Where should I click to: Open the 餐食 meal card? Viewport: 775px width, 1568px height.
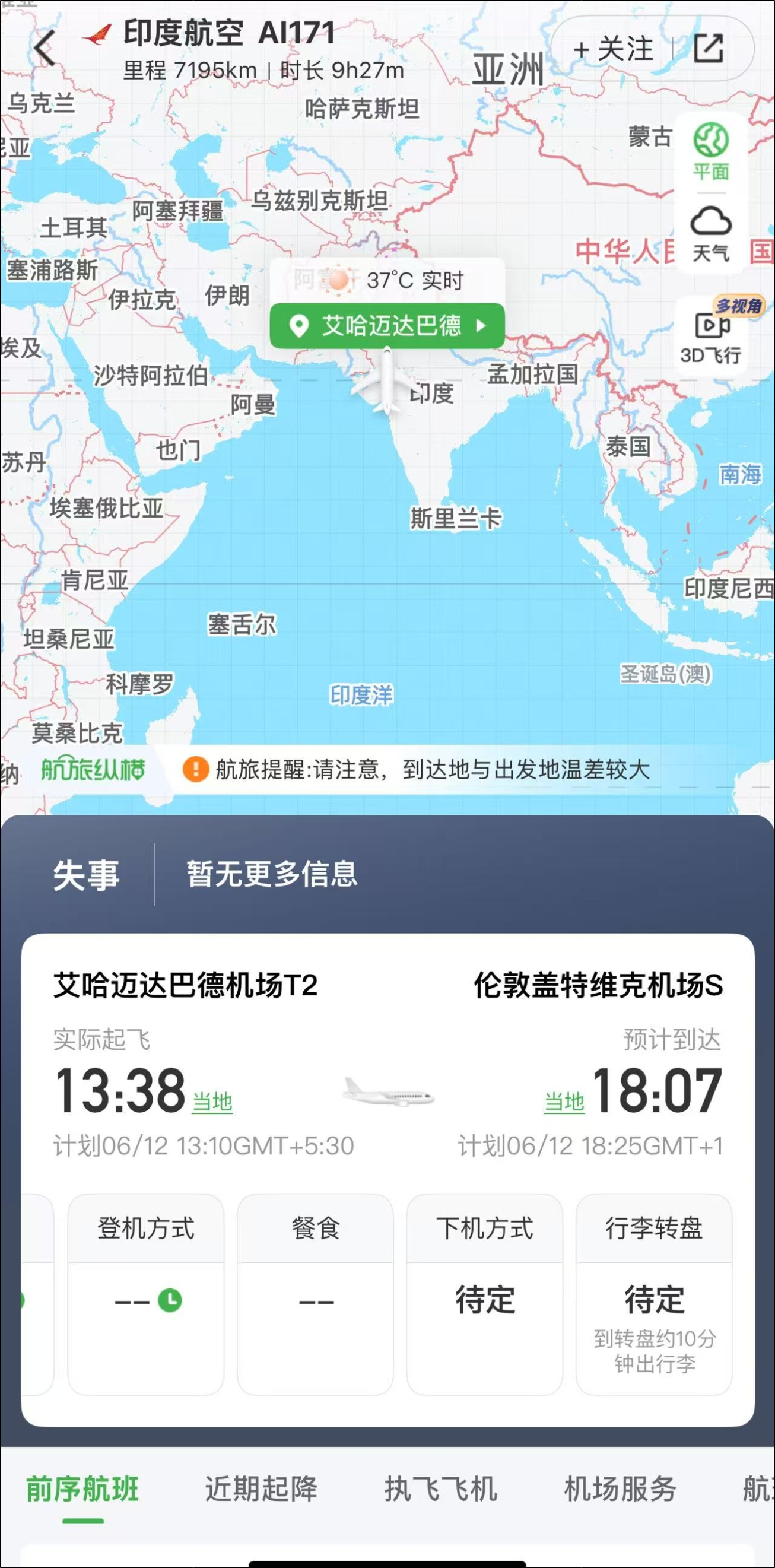click(x=315, y=1294)
